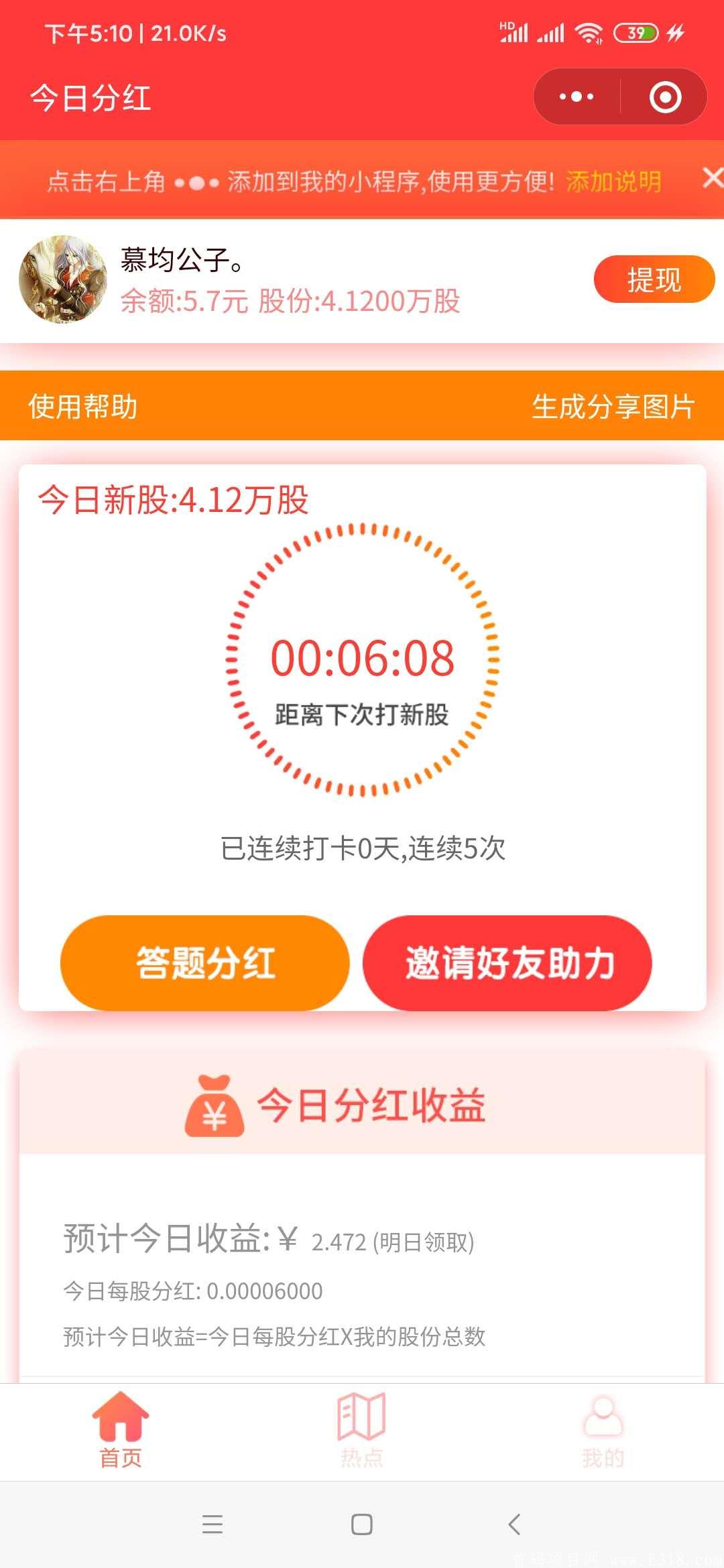Viewport: 724px width, 1568px height.
Task: Tap the 提现 withdraw button
Action: tap(654, 280)
